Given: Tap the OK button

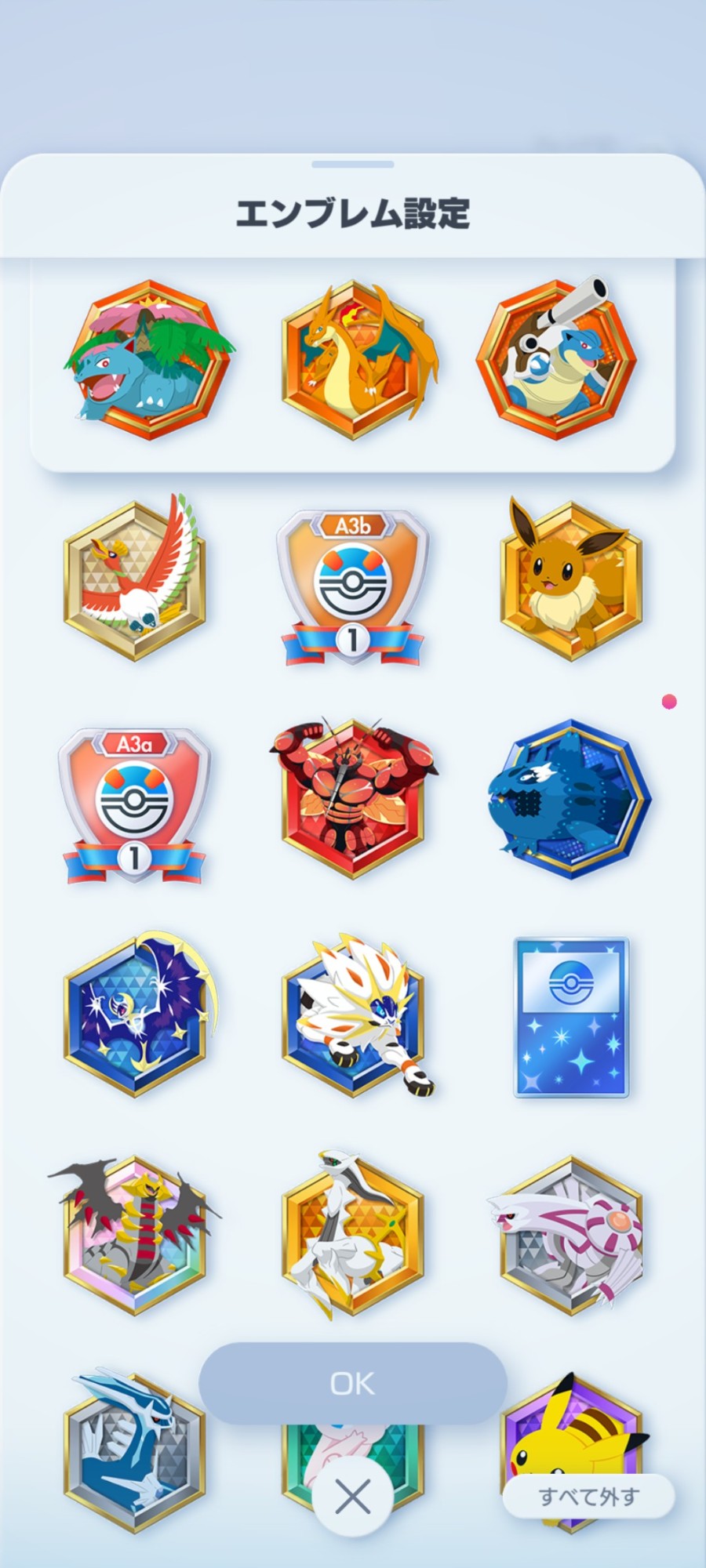Looking at the screenshot, I should coord(352,1383).
